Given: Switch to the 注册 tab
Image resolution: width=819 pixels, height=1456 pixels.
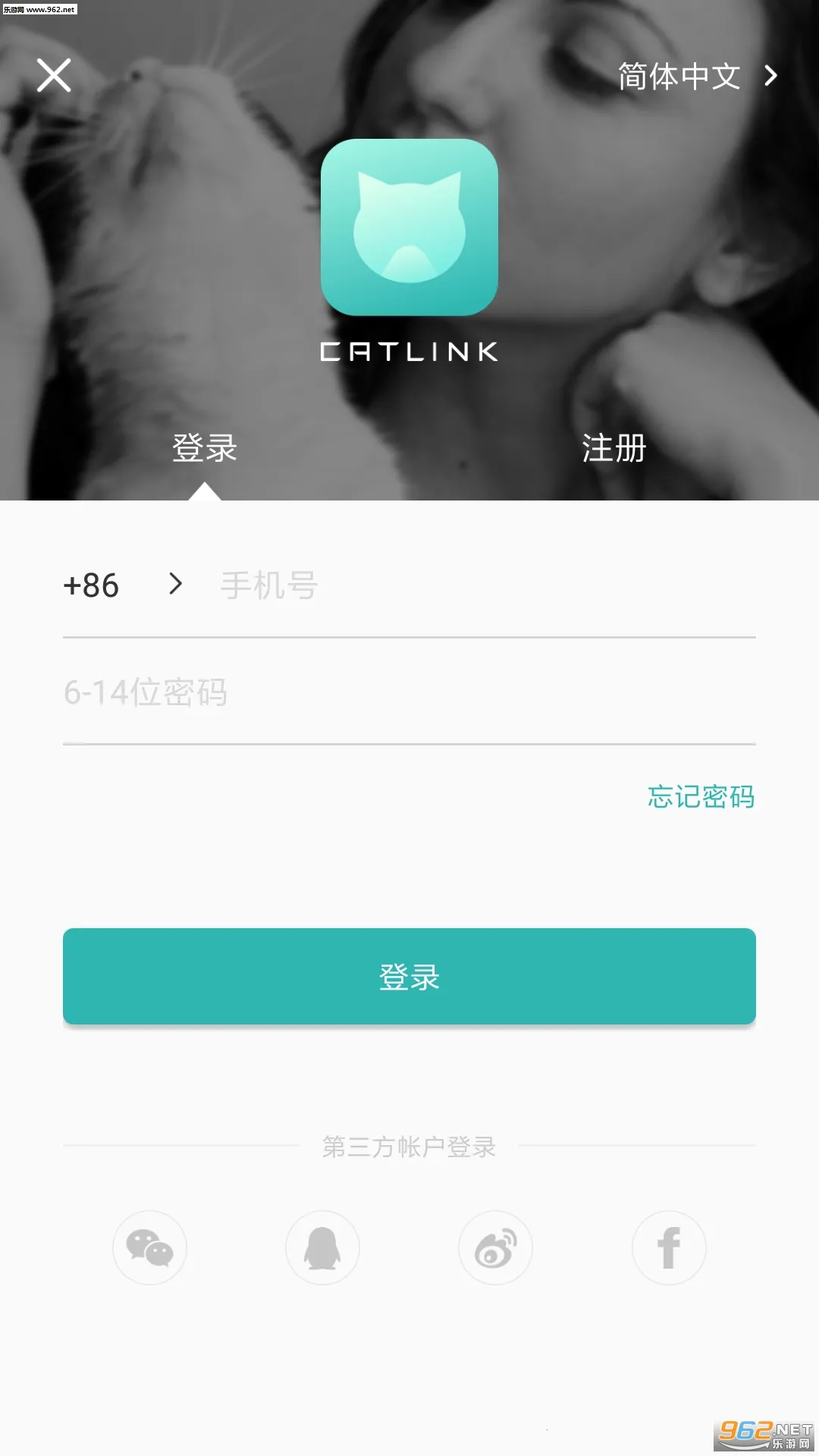Looking at the screenshot, I should coord(613,449).
